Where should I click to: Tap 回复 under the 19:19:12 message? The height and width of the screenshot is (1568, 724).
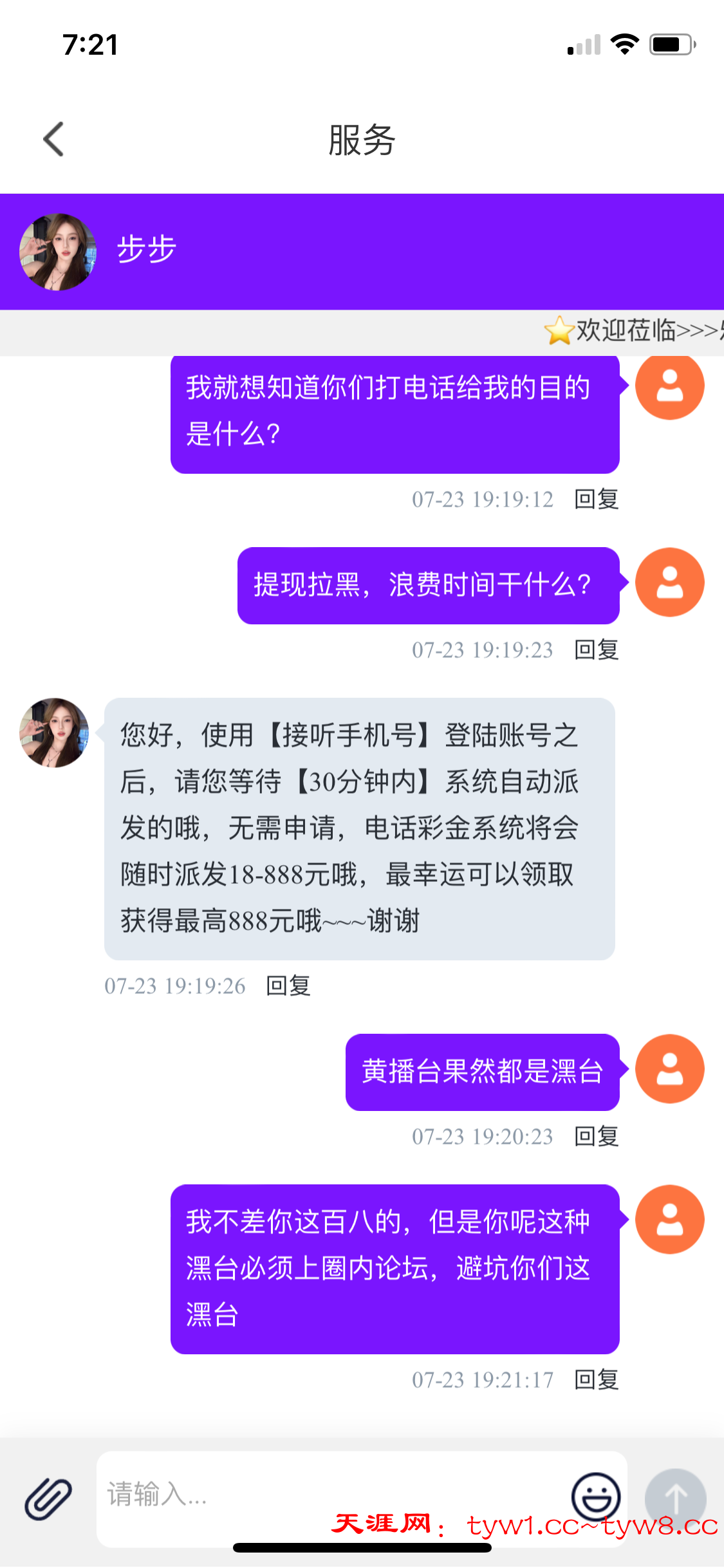click(x=596, y=499)
